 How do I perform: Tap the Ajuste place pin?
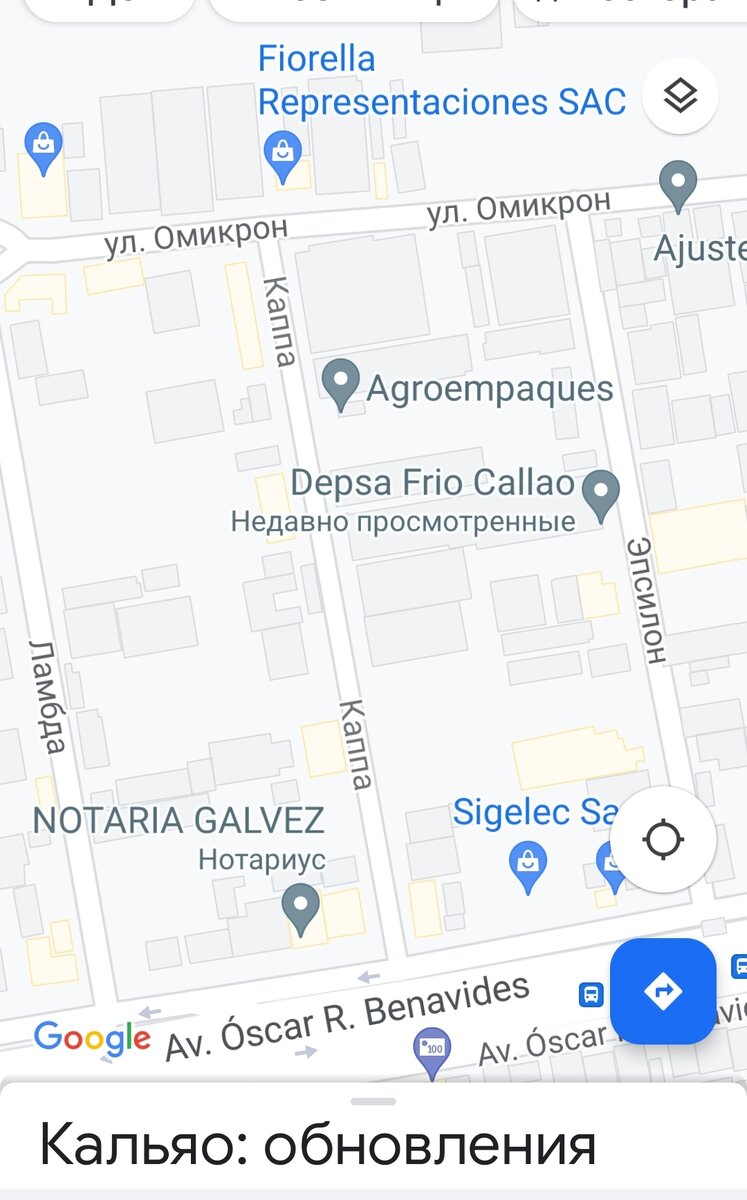679,187
